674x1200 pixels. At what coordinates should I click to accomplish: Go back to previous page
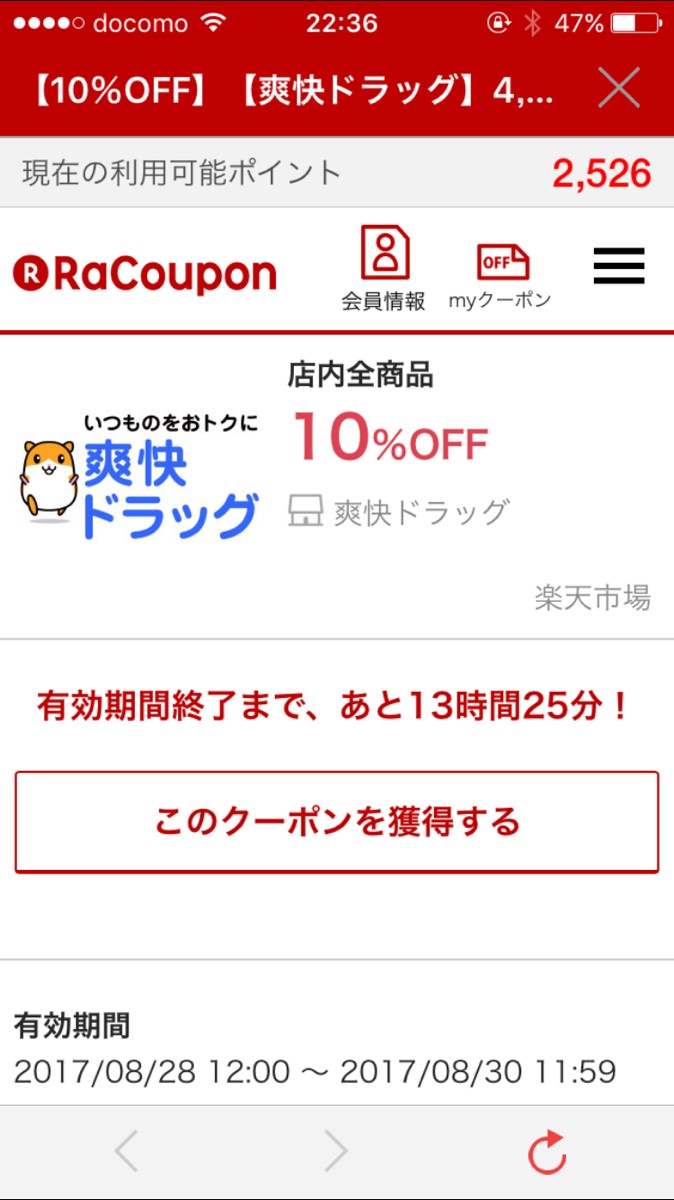pyautogui.click(x=126, y=1152)
